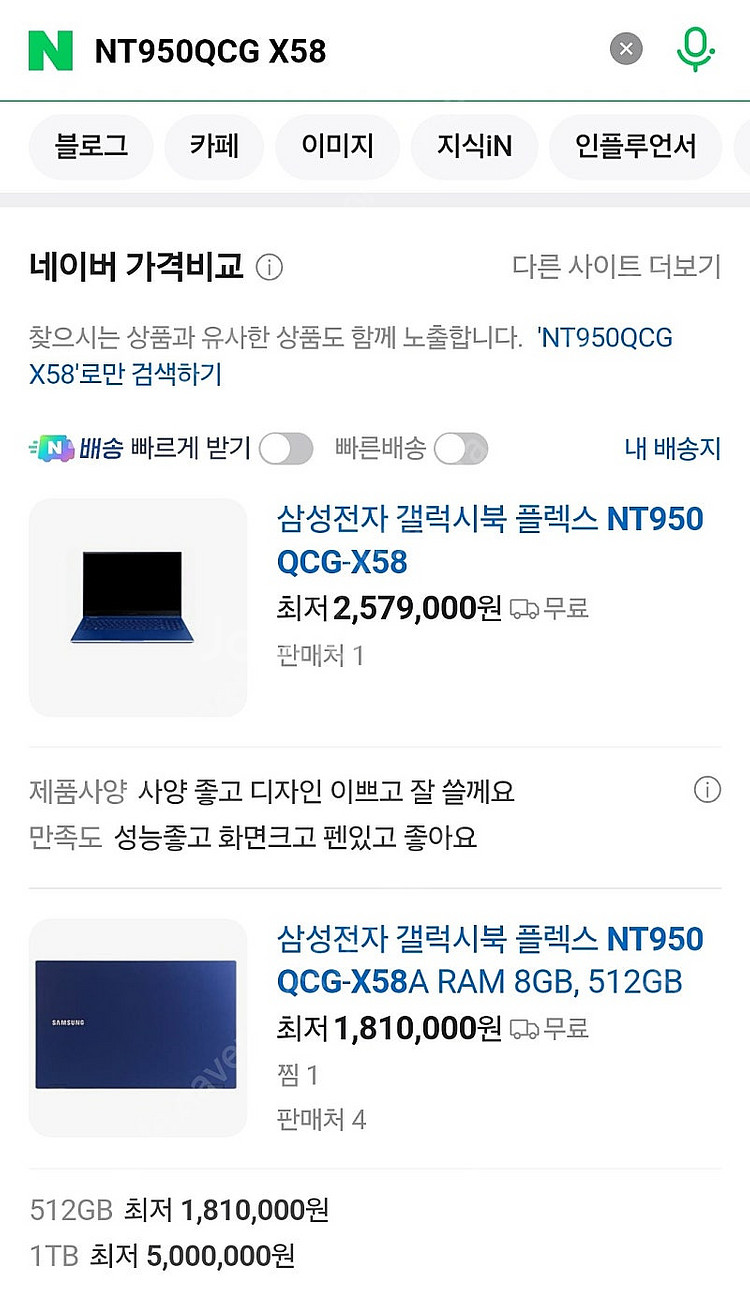Image resolution: width=750 pixels, height=1290 pixels.
Task: Switch to the 지식iN tab
Action: point(474,147)
